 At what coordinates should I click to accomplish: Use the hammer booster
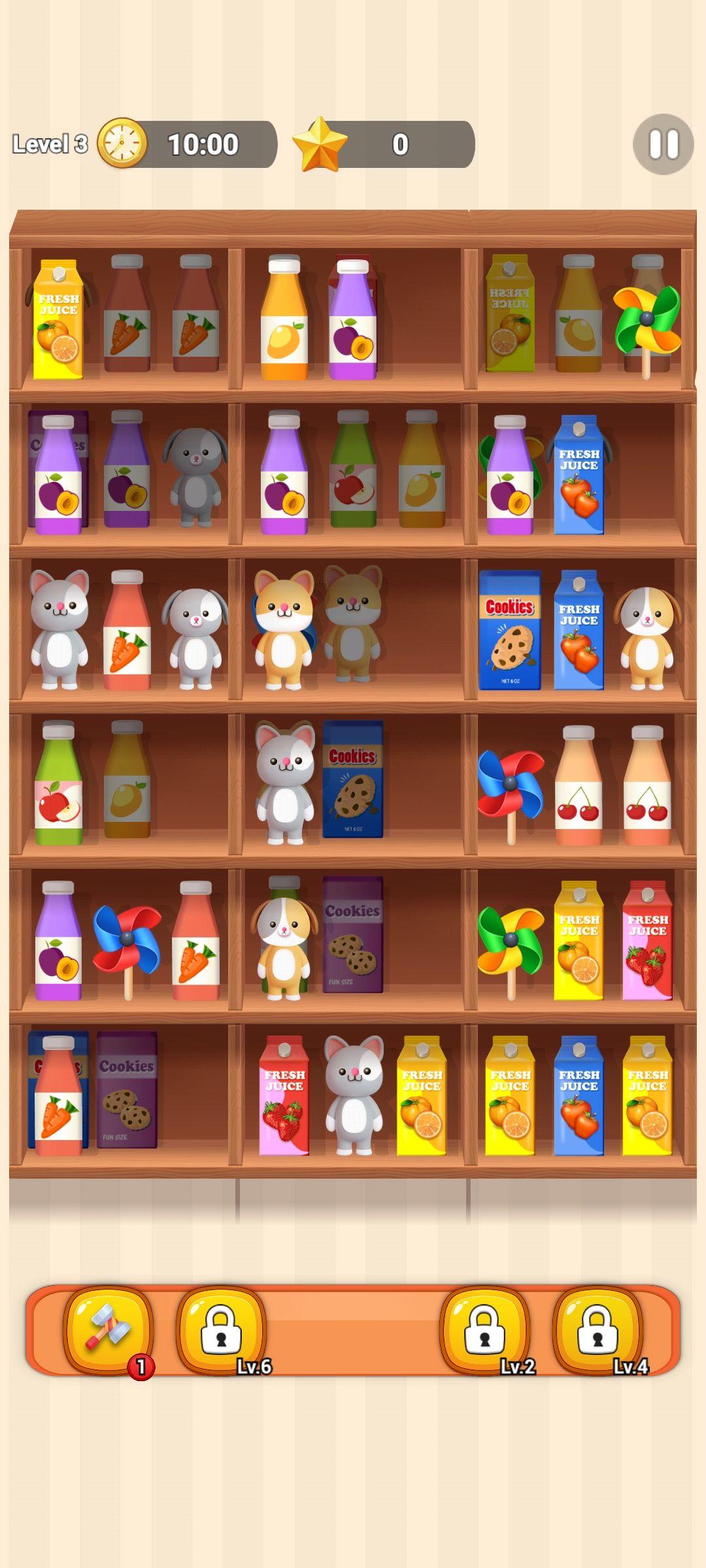pos(109,1331)
